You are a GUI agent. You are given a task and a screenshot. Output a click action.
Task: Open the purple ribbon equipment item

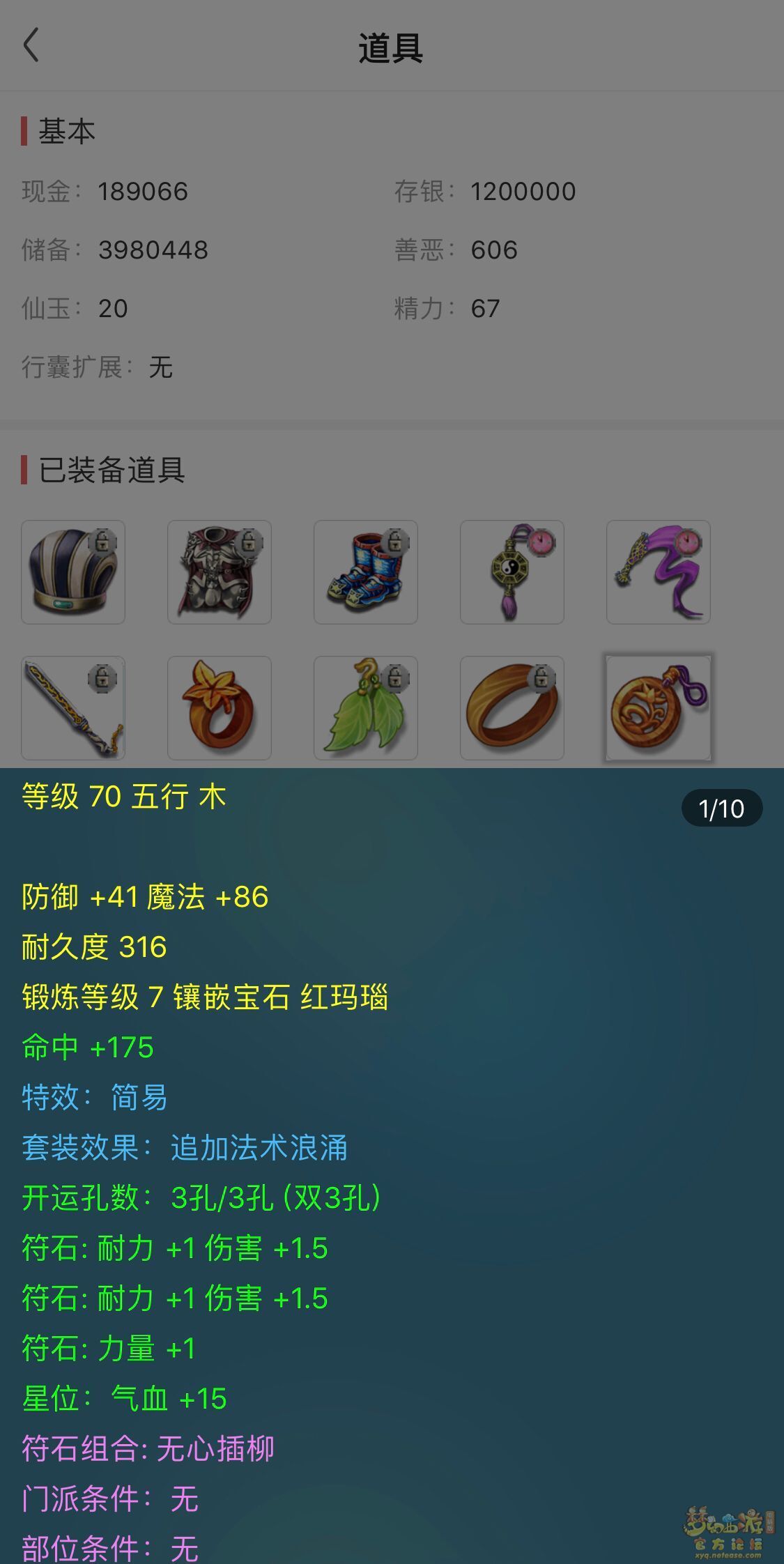(659, 572)
